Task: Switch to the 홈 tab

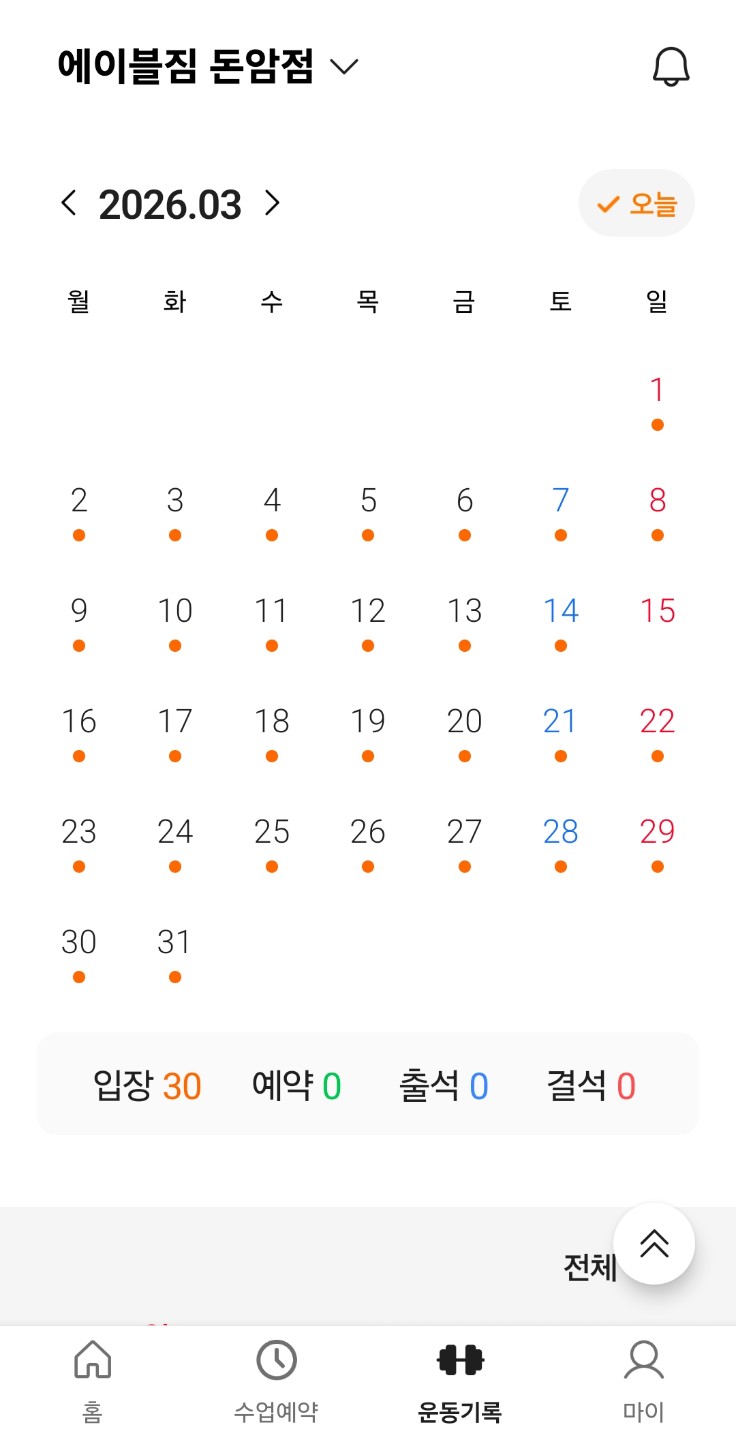Action: [x=92, y=1382]
